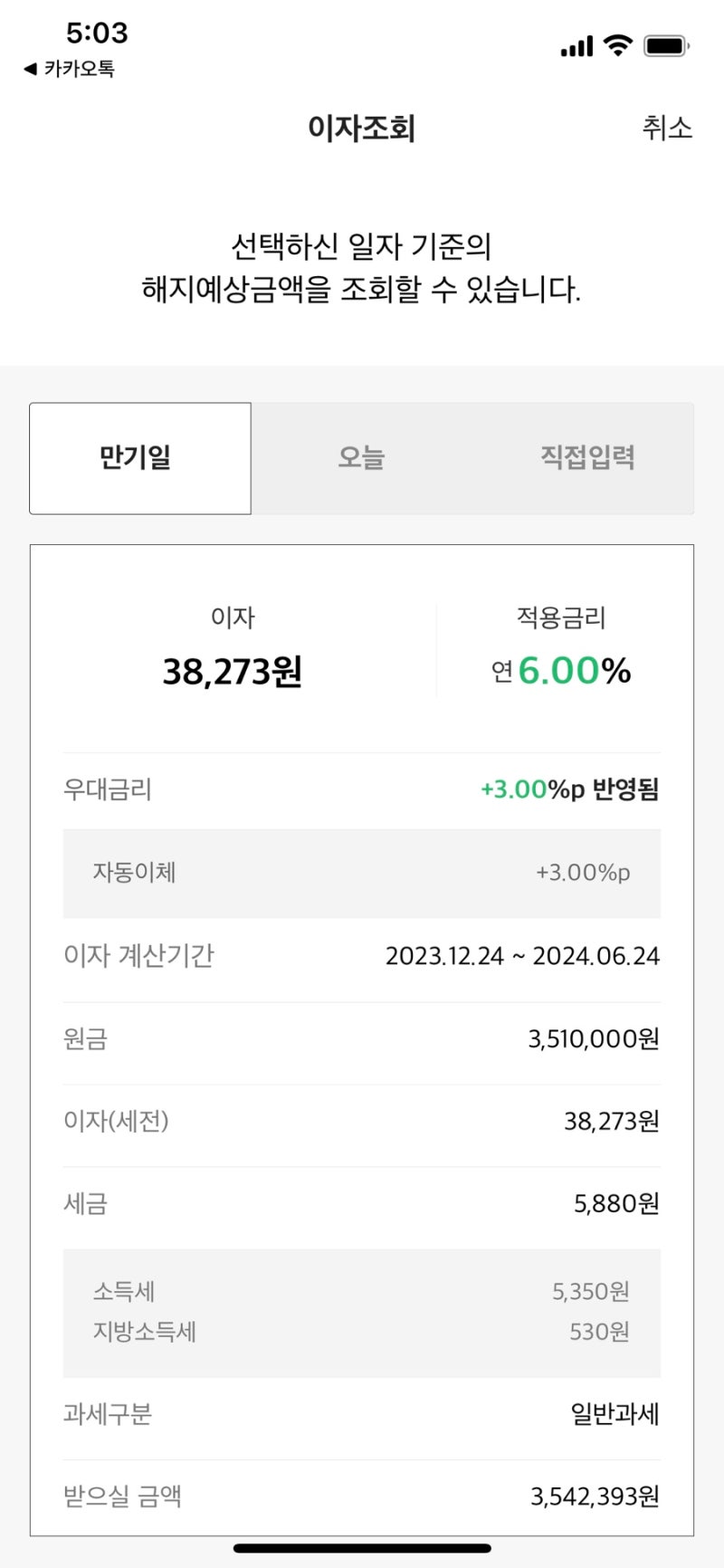
Task: Tap the 받으실 금액 3,542,393원 row
Action: 362,1496
